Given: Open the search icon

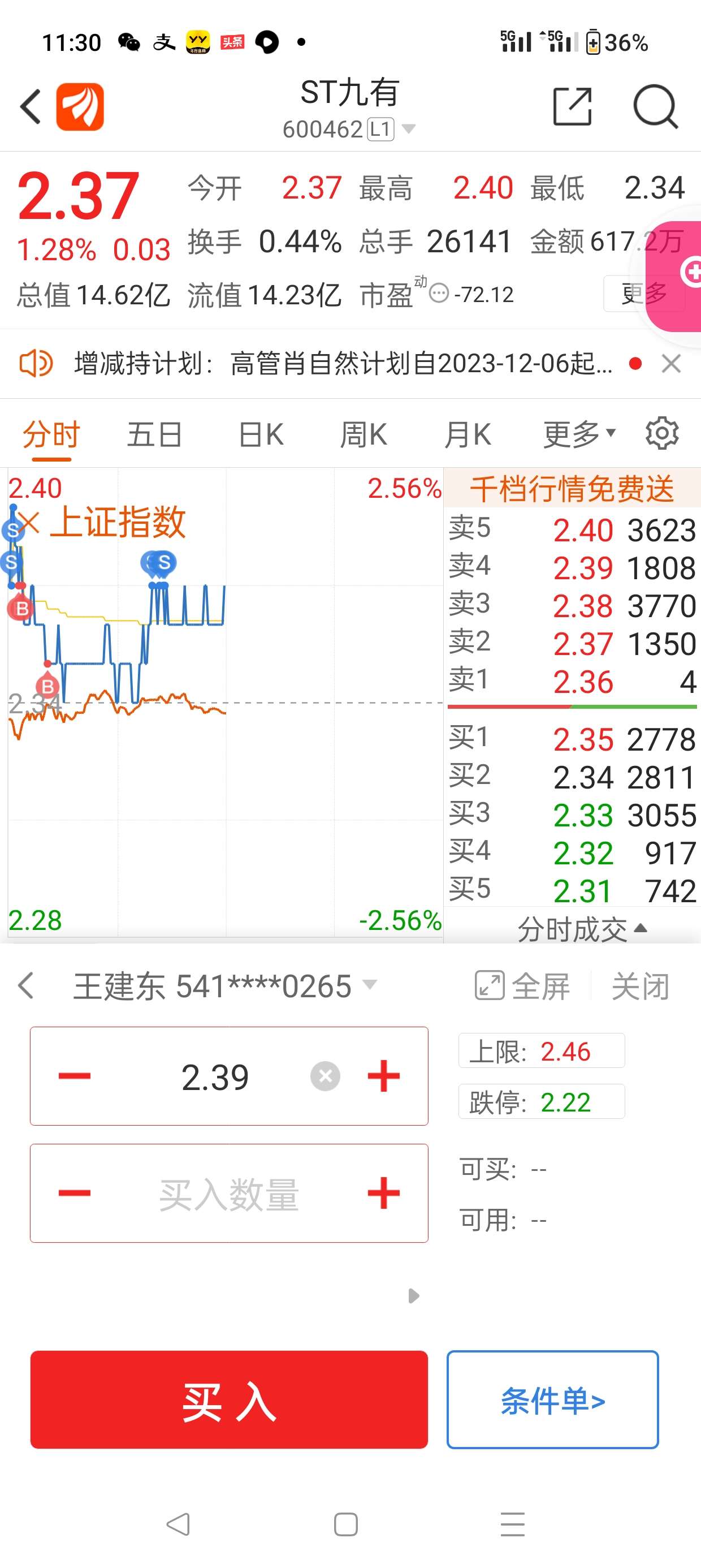Looking at the screenshot, I should click(655, 107).
